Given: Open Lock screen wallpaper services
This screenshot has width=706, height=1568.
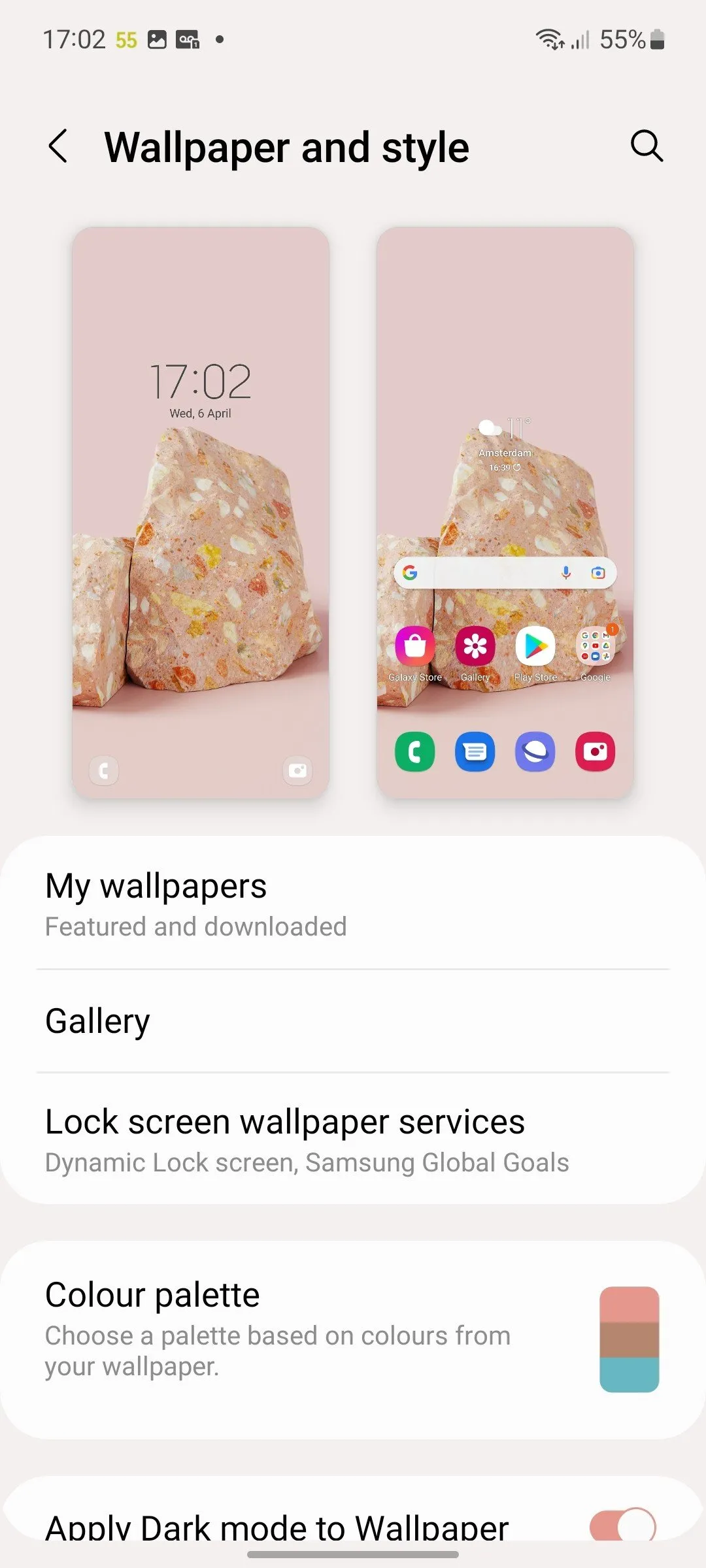Looking at the screenshot, I should click(353, 1140).
